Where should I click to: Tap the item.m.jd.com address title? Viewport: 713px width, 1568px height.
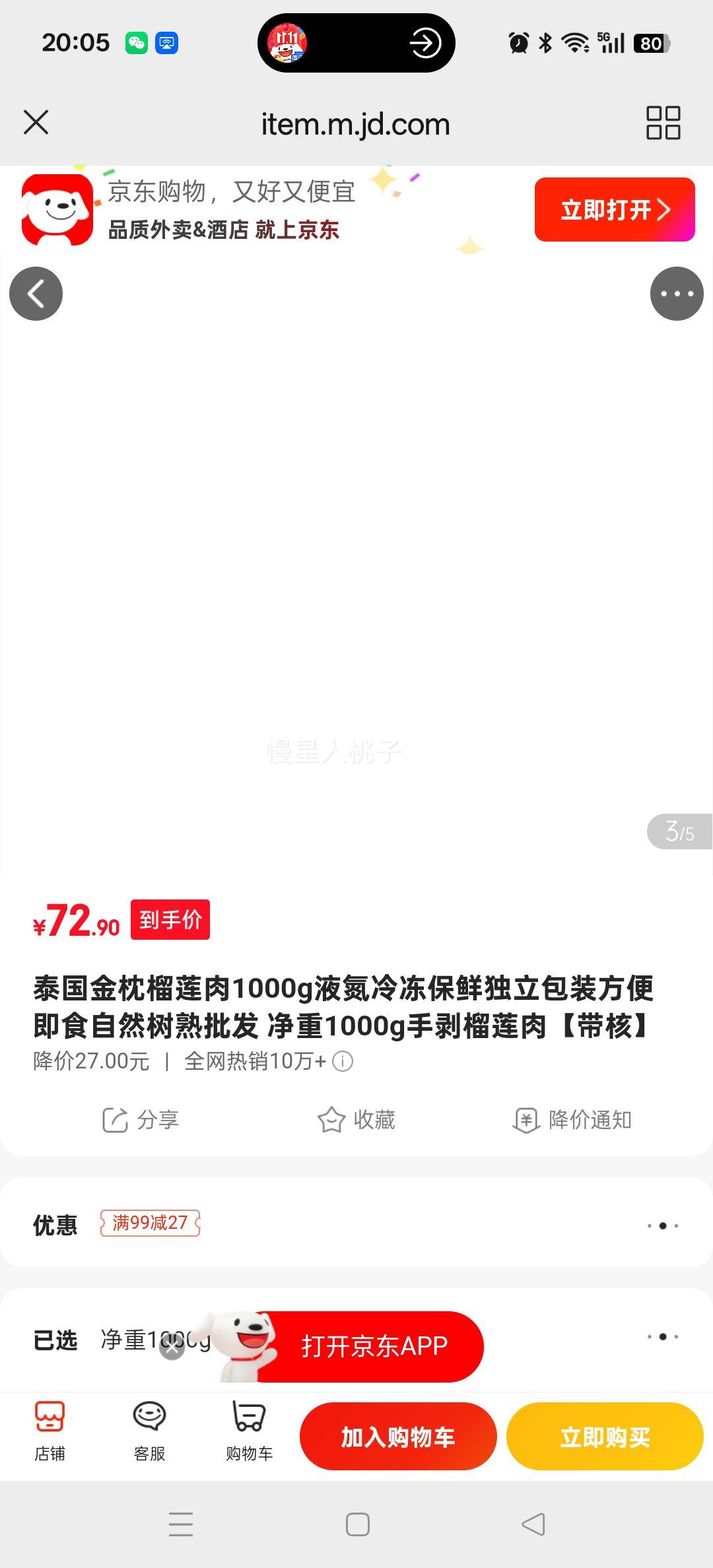tap(355, 123)
